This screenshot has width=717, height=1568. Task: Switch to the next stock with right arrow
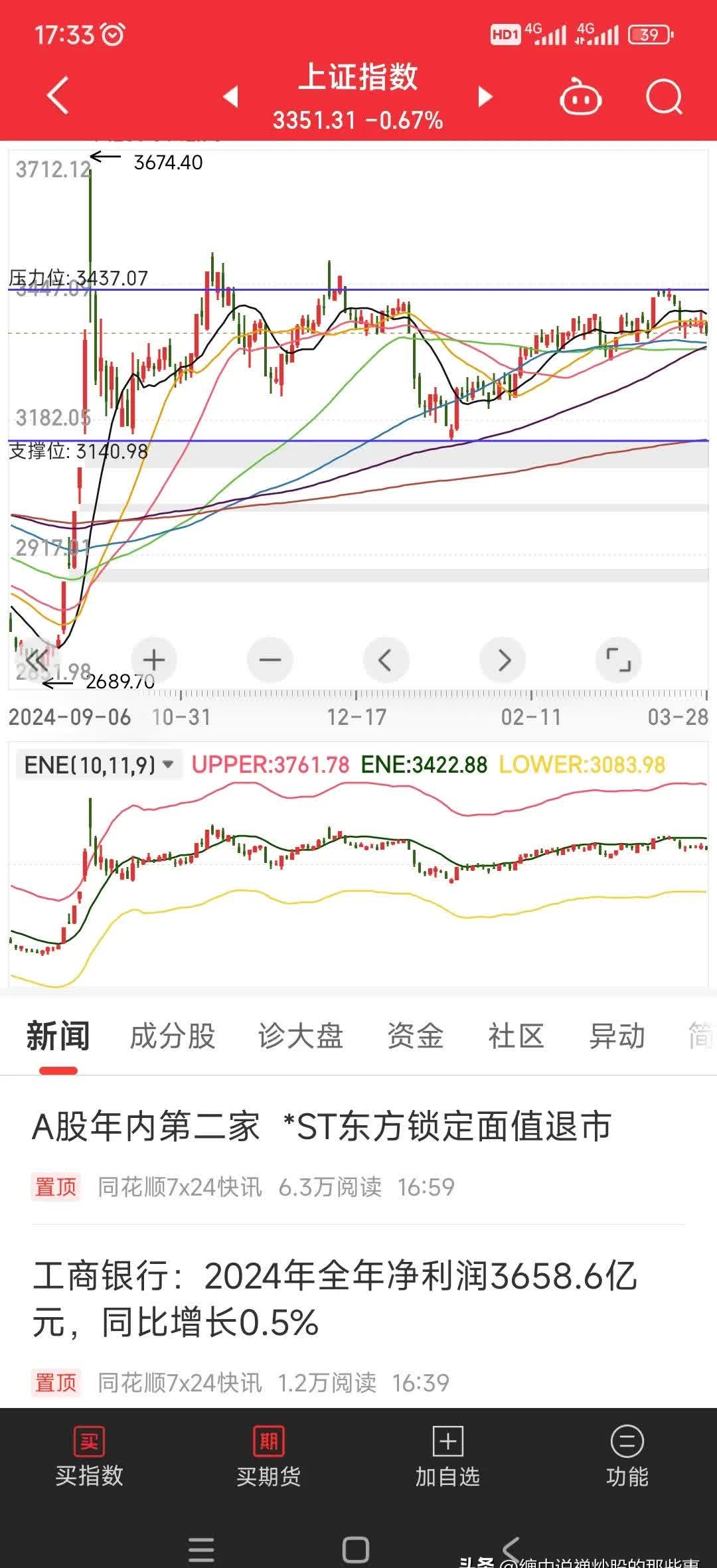pos(485,96)
